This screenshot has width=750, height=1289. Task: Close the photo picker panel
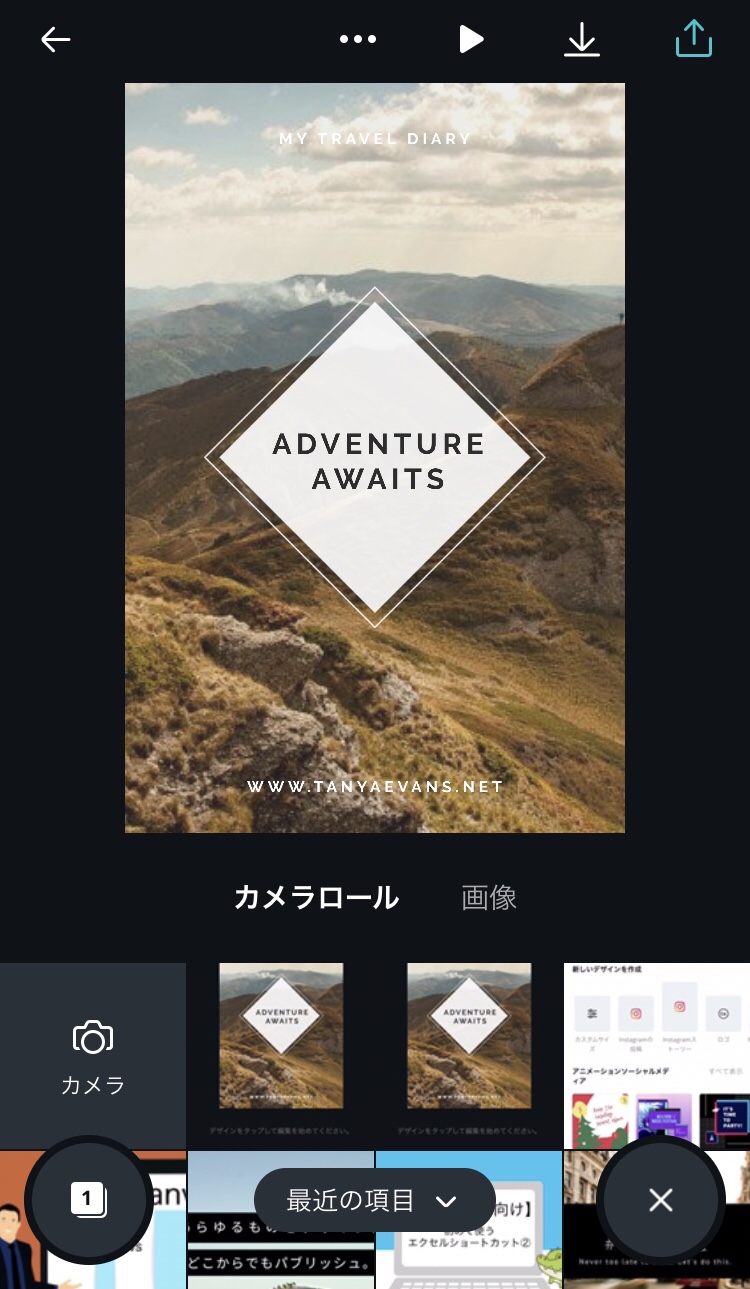pyautogui.click(x=660, y=1200)
